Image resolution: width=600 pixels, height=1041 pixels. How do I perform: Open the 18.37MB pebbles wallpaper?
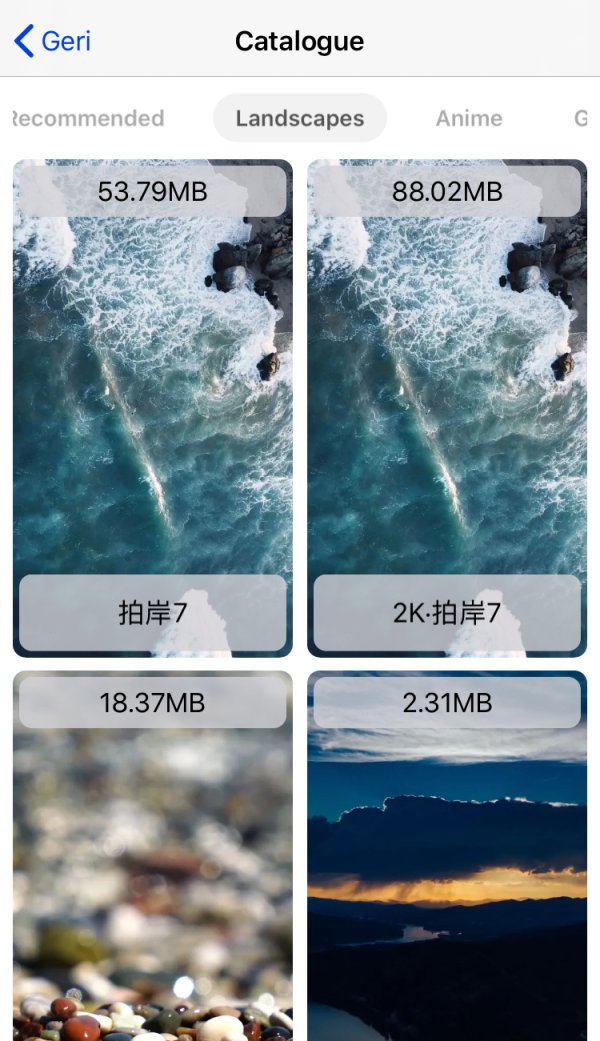[x=153, y=860]
